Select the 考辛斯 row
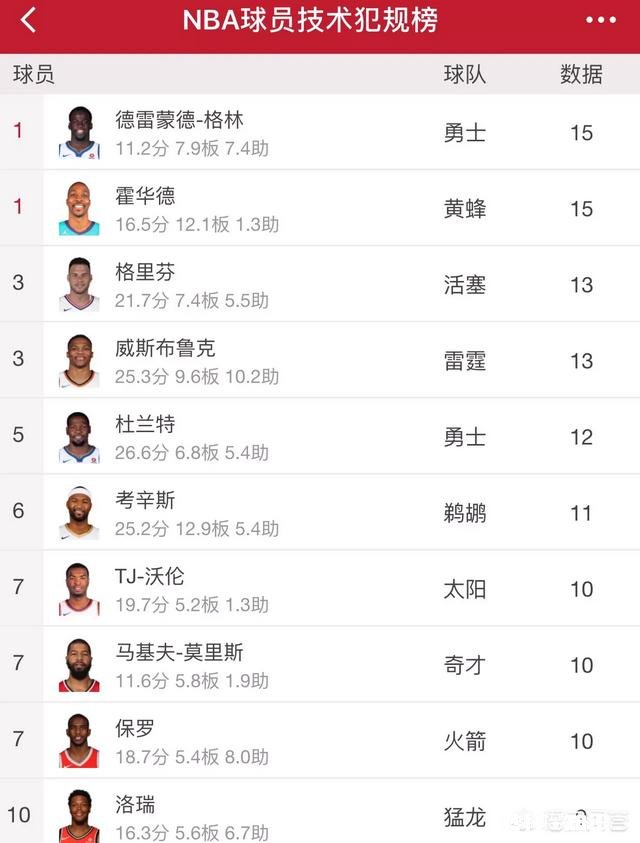The height and width of the screenshot is (843, 640). coord(320,513)
